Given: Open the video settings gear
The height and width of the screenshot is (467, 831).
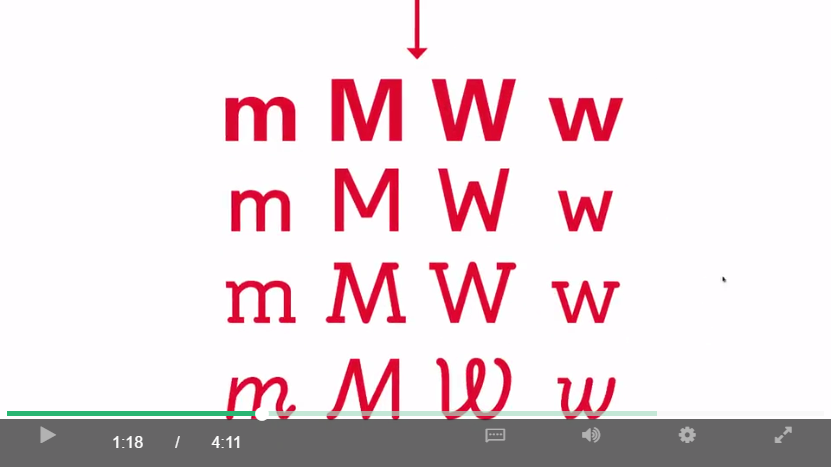Looking at the screenshot, I should [x=687, y=435].
